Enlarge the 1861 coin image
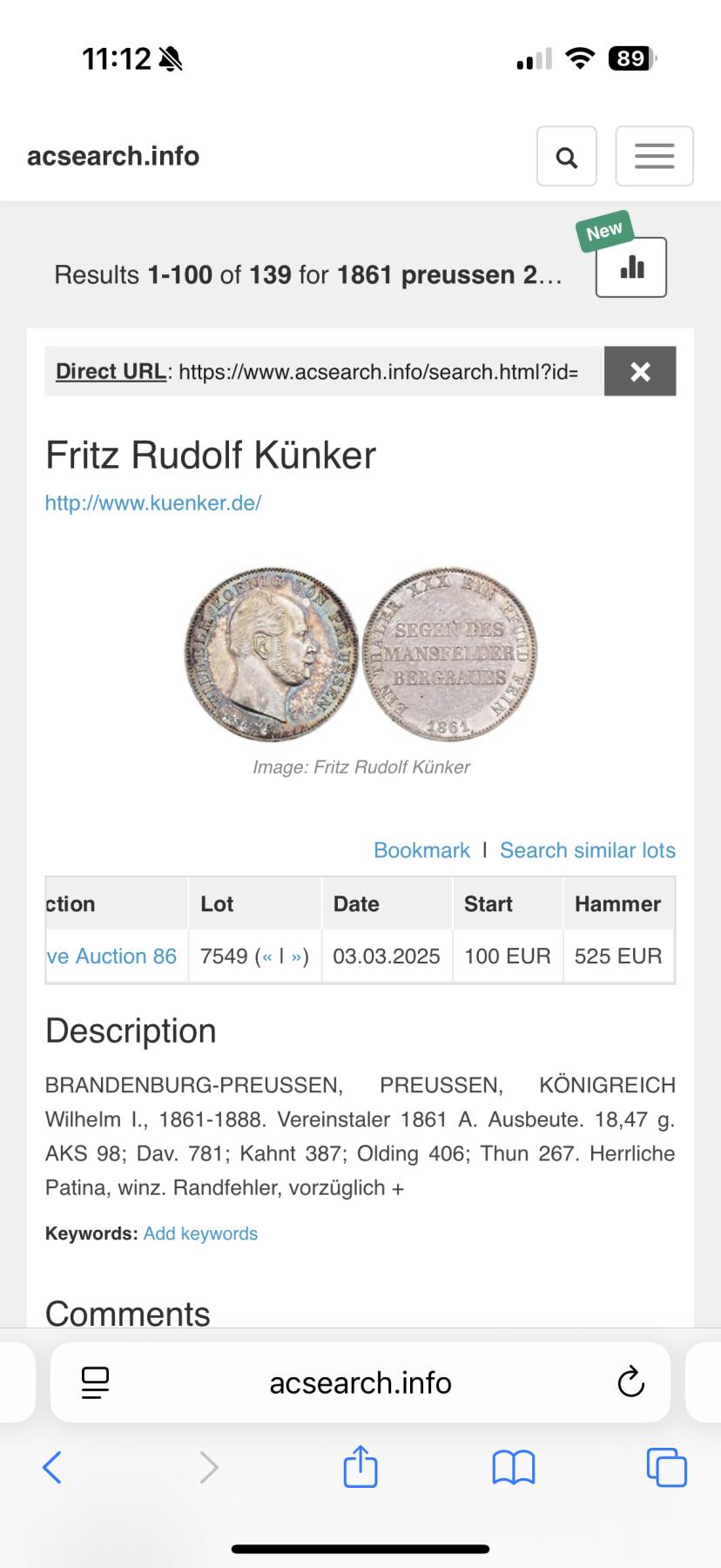The height and width of the screenshot is (1568, 721). coord(360,653)
